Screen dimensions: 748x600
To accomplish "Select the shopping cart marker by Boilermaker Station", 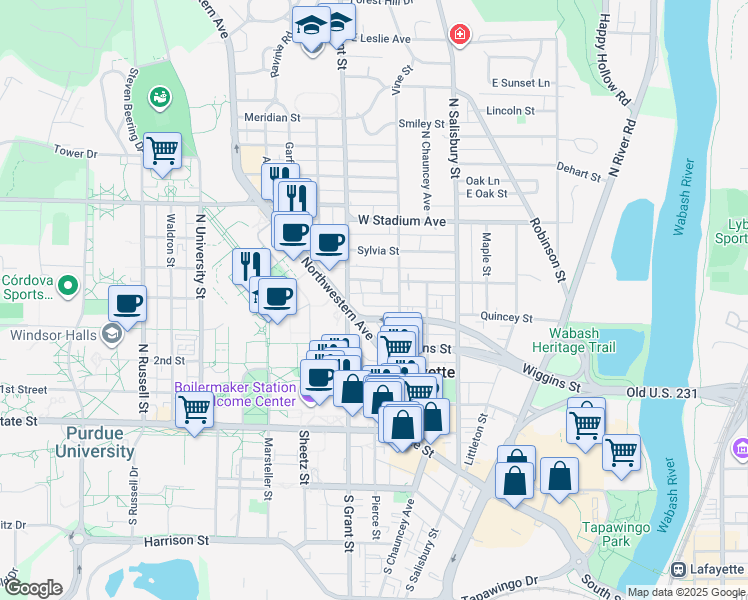I will 194,408.
